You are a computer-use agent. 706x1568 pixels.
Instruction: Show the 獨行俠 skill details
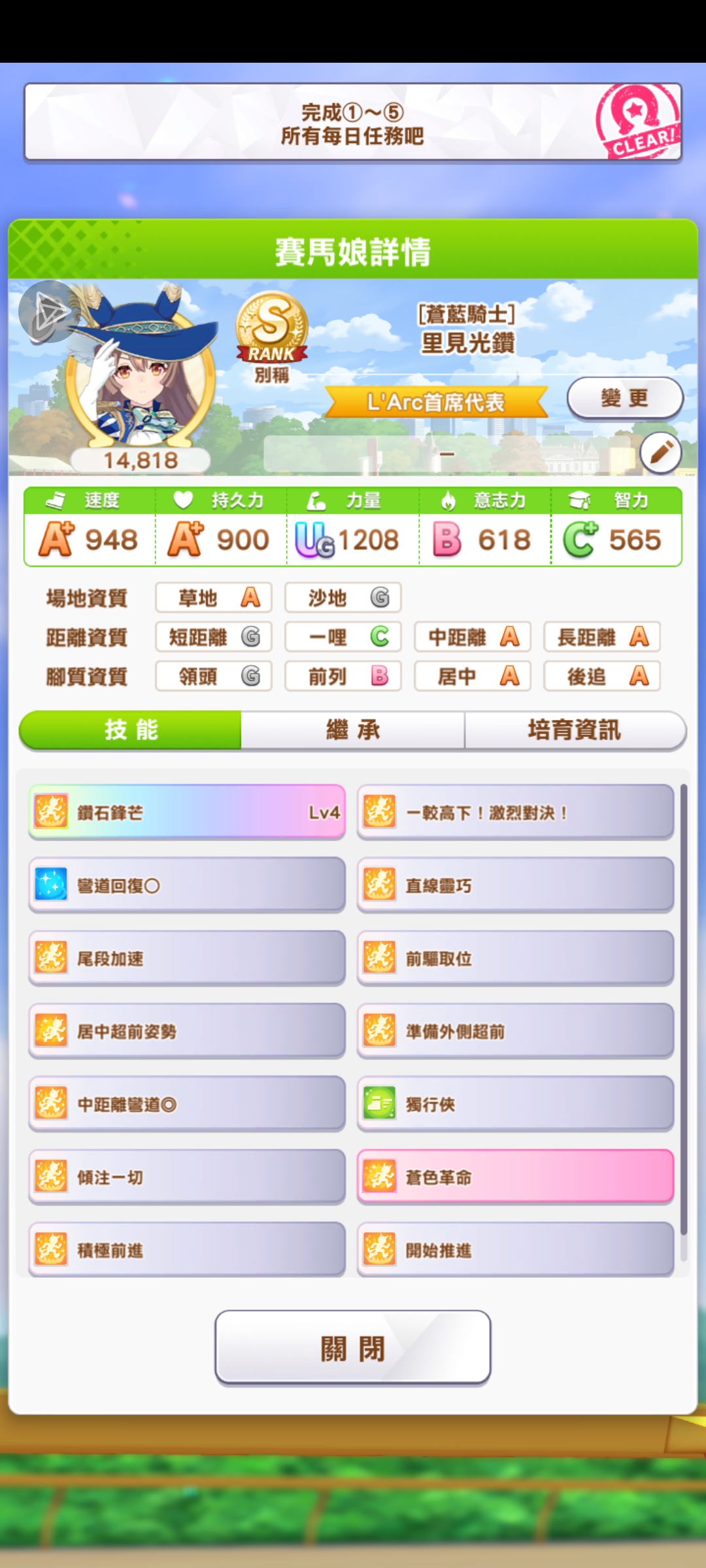(x=515, y=1104)
